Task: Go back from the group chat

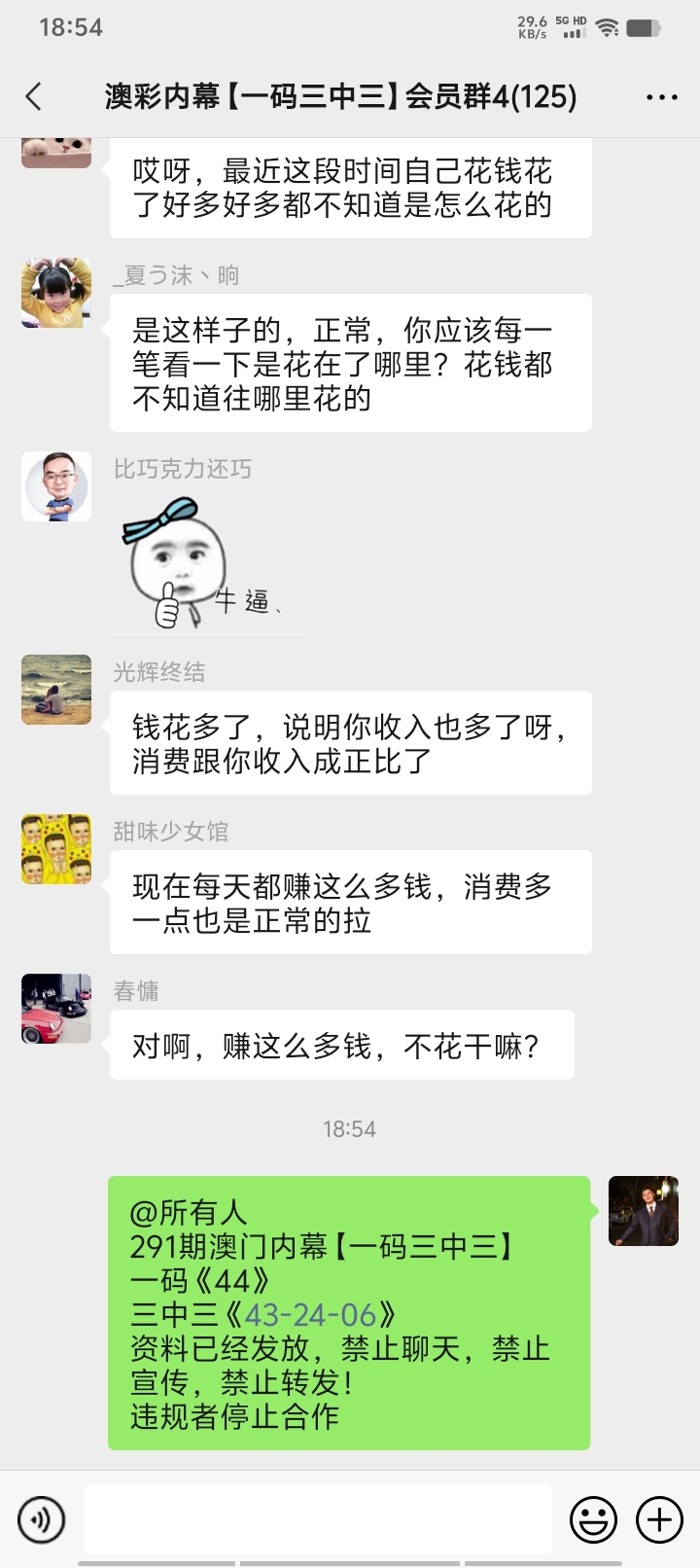Action: [34, 96]
